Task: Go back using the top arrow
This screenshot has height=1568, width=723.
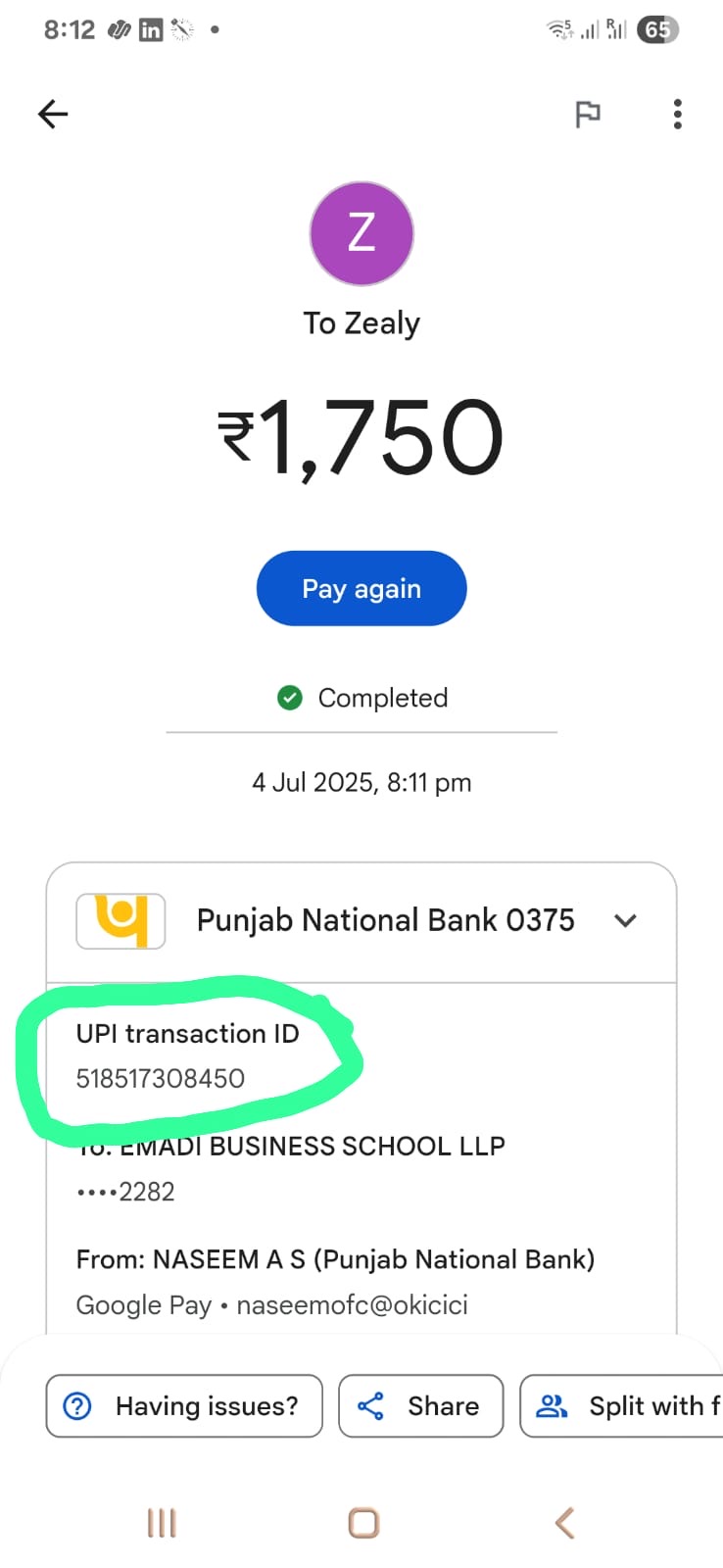Action: 53,115
